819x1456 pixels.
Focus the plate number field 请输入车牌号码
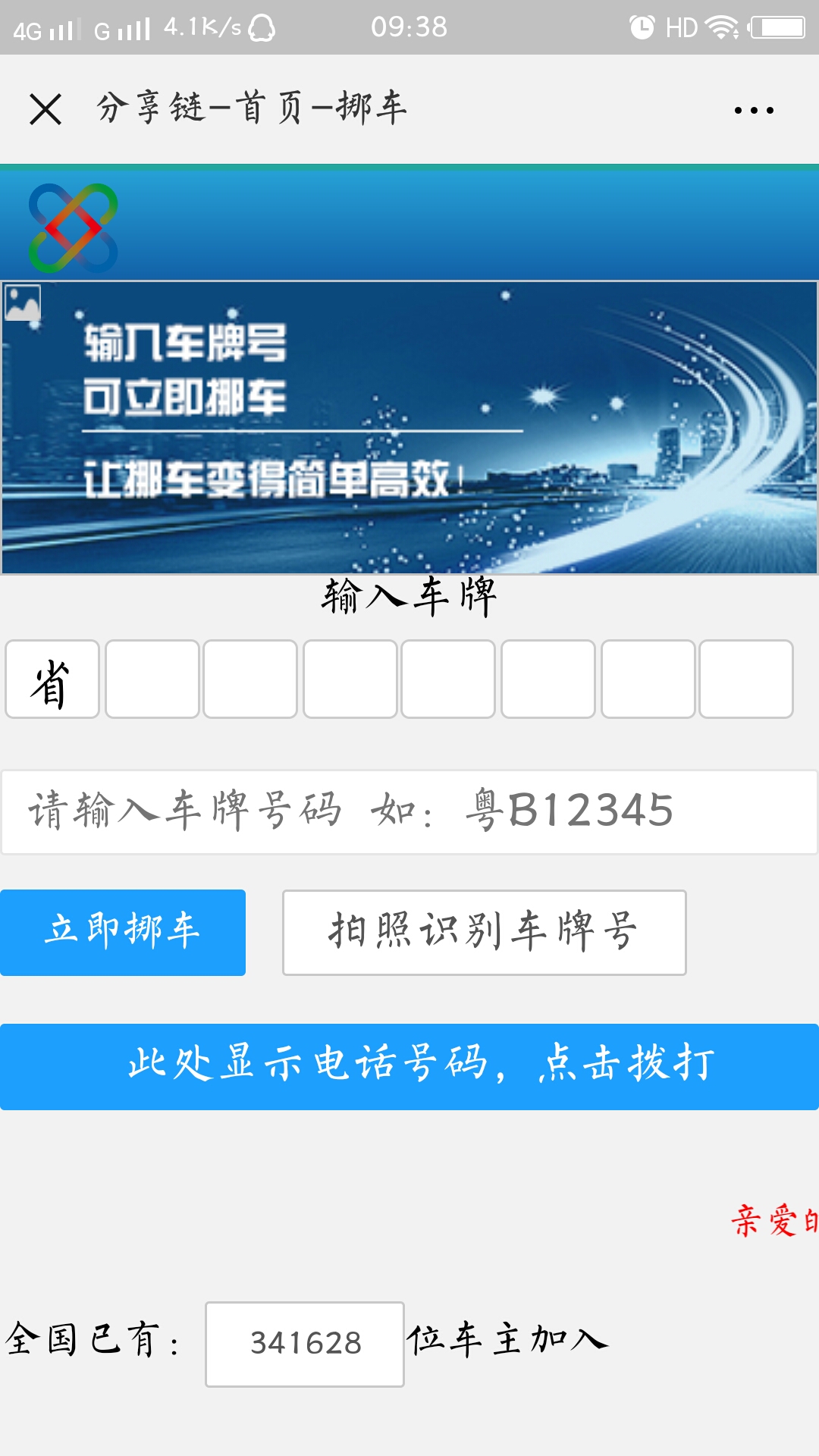pos(409,812)
